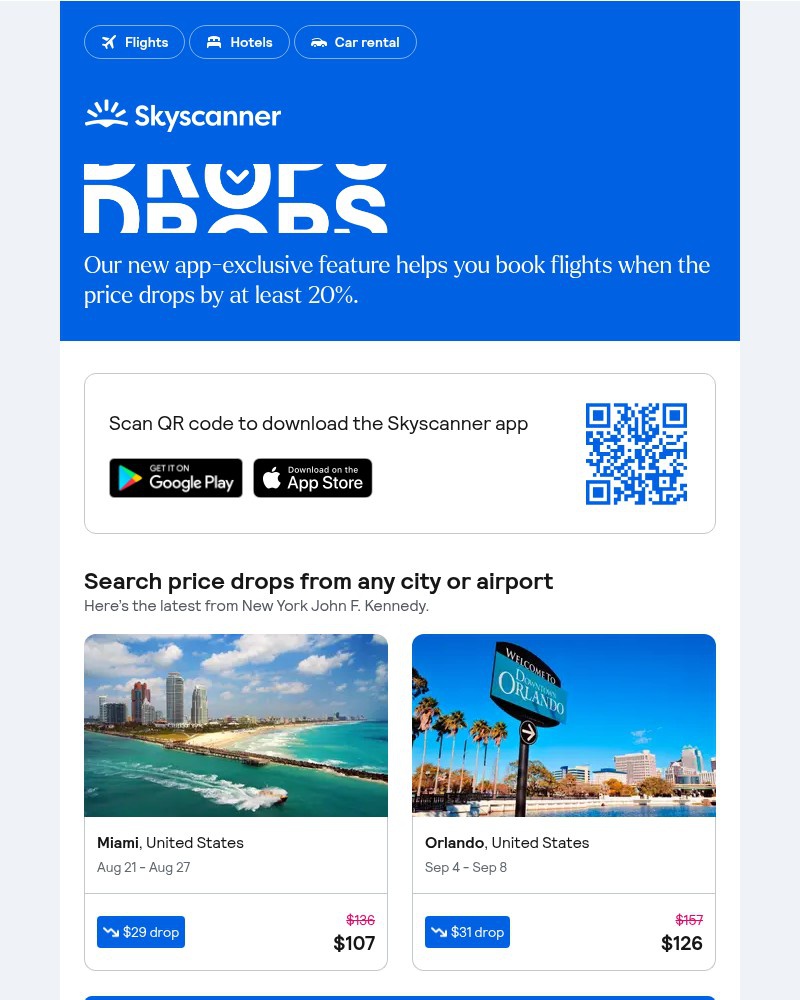
Task: Tap the $31 drop badge for Orlando
Action: 467,932
